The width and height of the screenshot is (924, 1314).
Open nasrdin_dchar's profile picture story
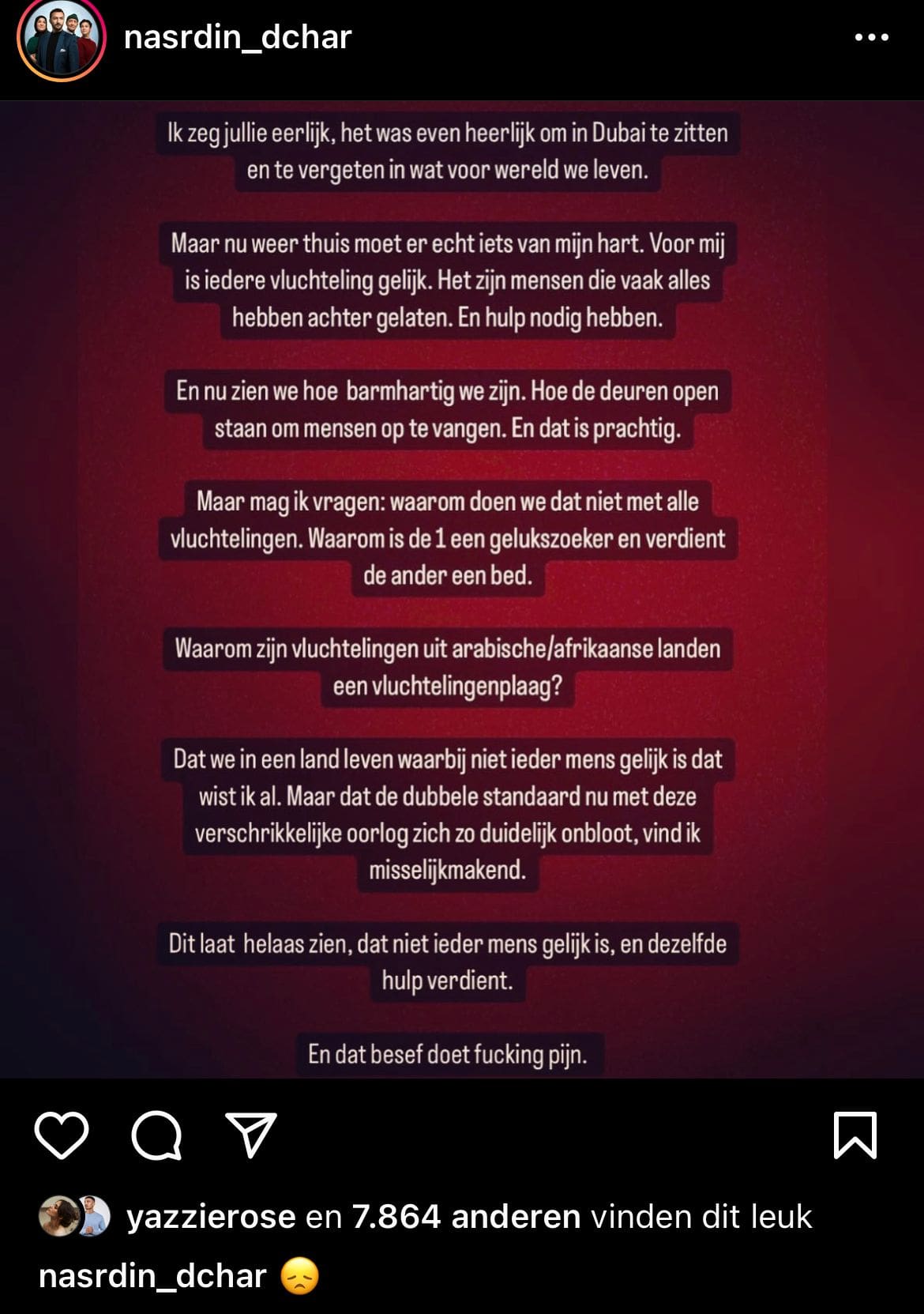pos(61,40)
